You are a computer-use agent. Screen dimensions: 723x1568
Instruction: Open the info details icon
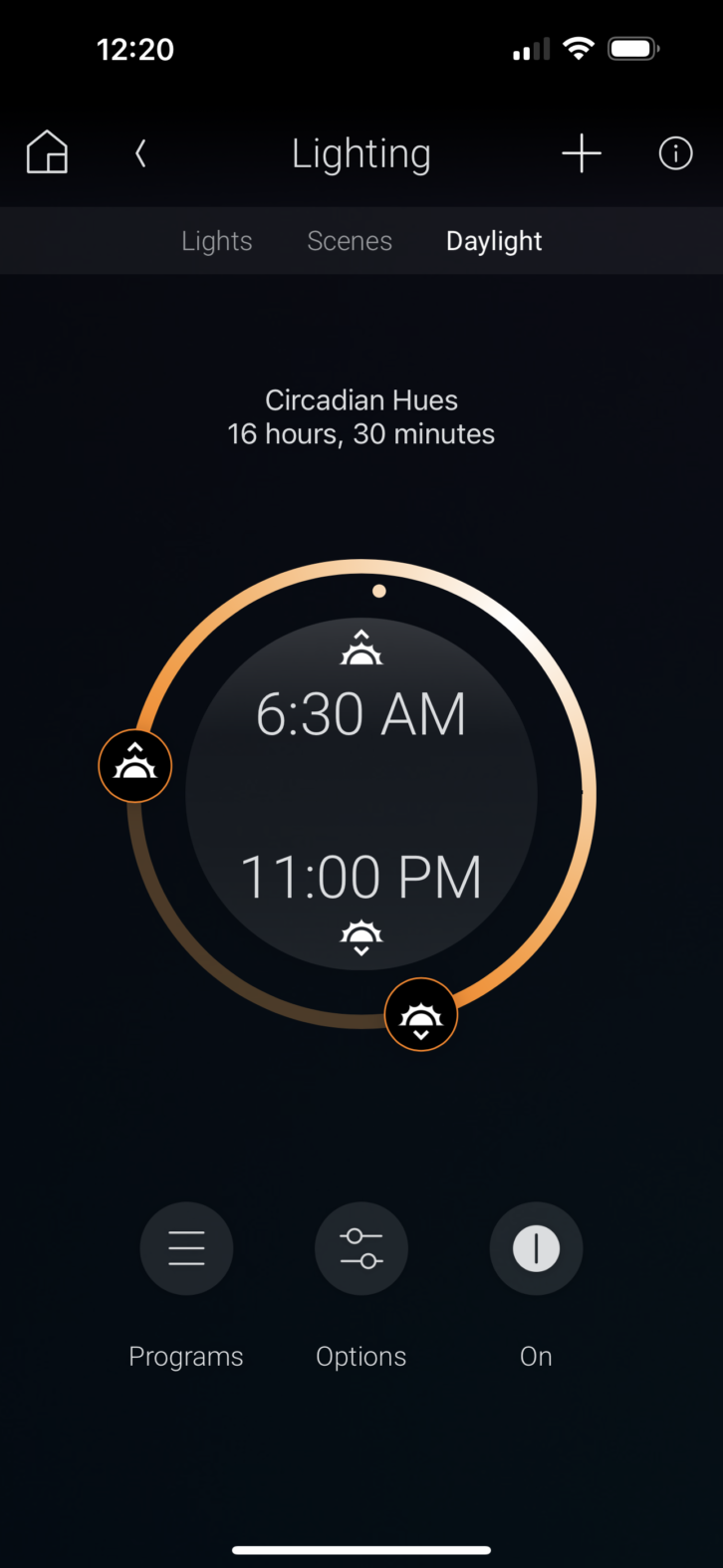(x=675, y=153)
